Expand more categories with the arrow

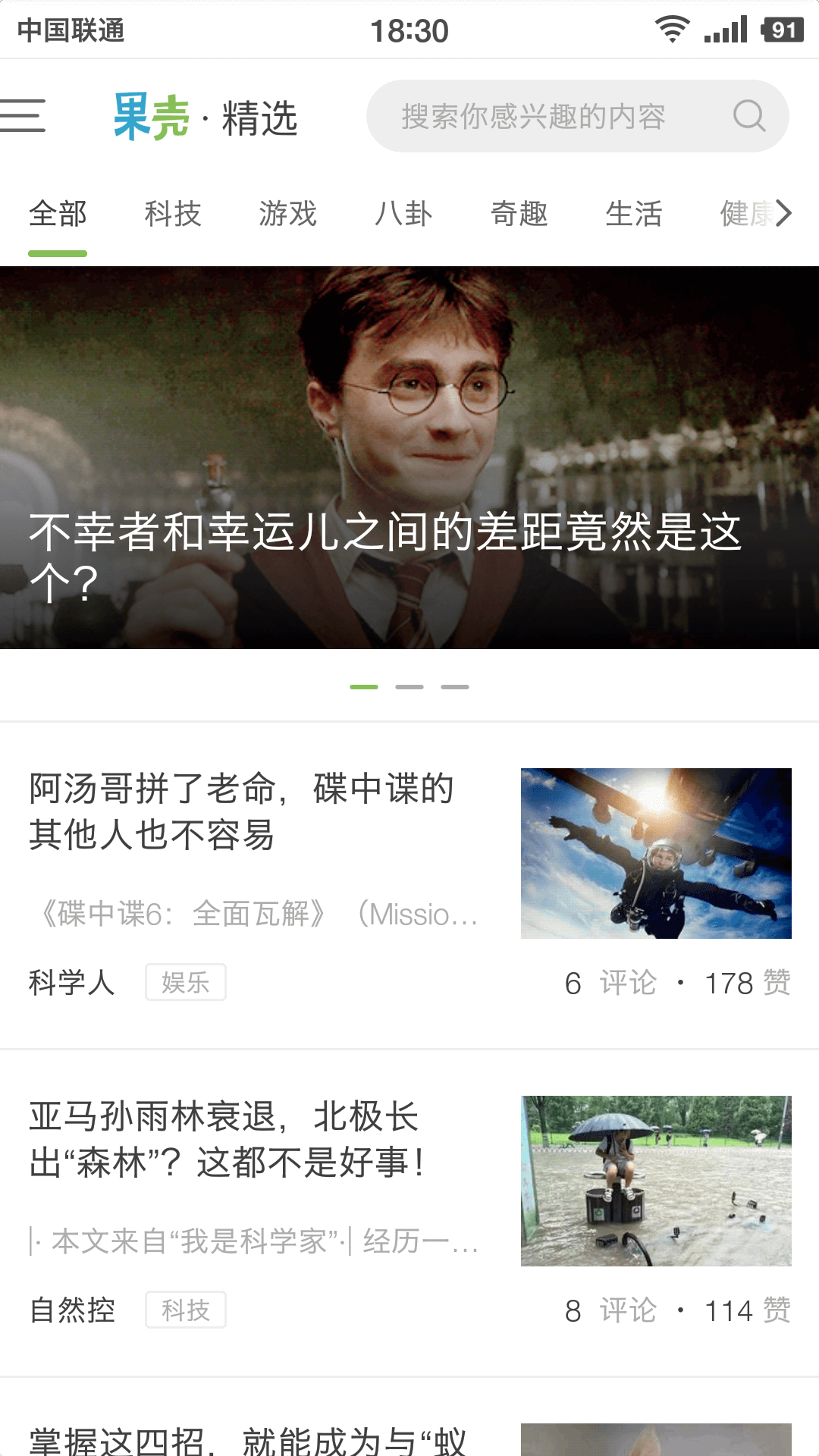point(784,214)
